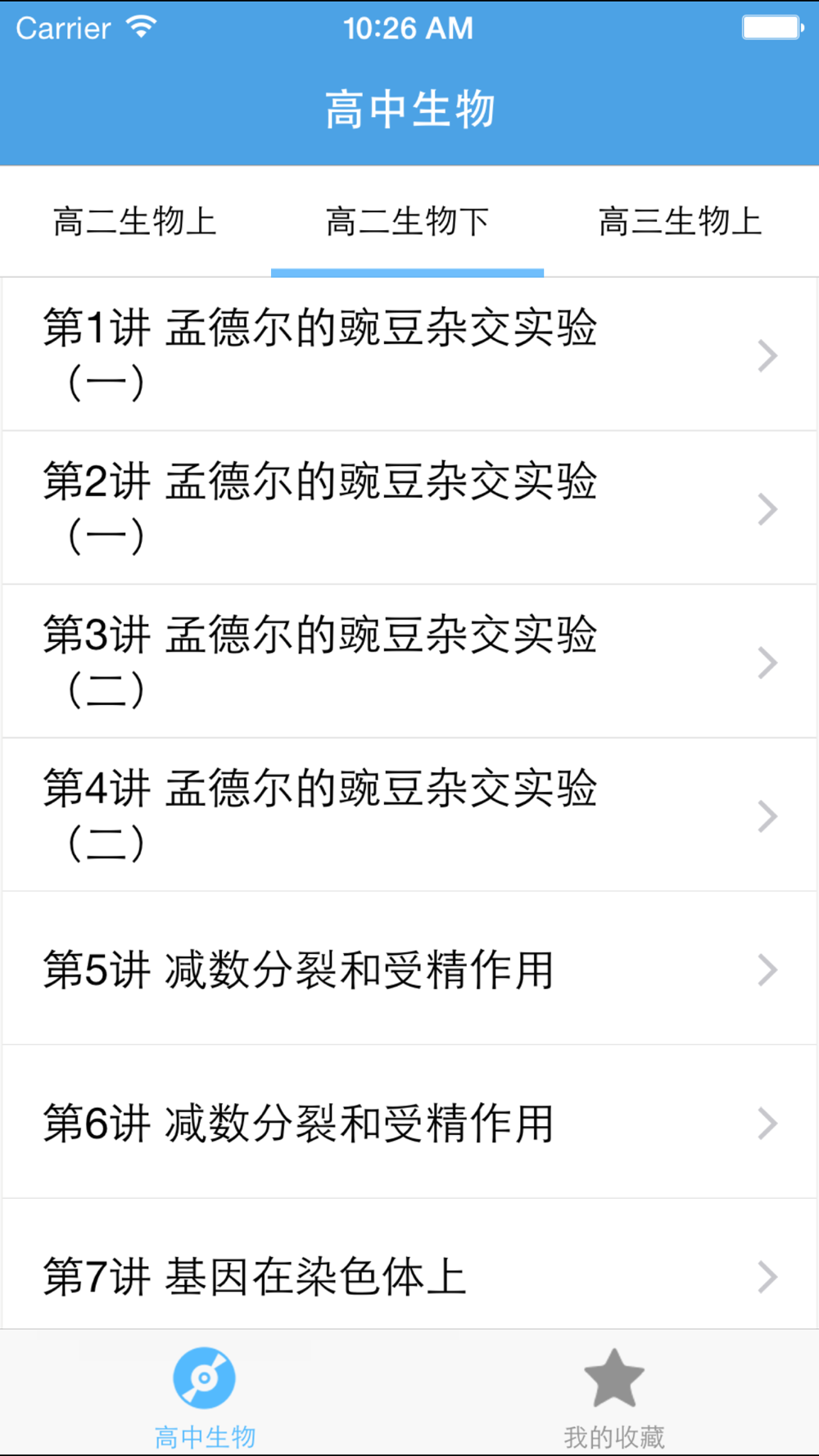
Task: Open 第1讲 孟德尔的豌豆杂交实验（一）
Action: 409,355
